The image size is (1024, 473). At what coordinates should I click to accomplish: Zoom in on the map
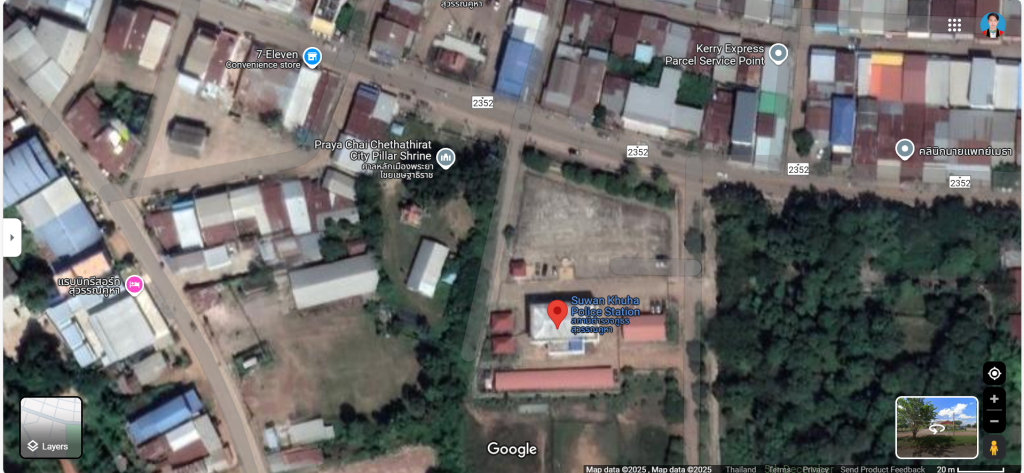click(x=994, y=399)
